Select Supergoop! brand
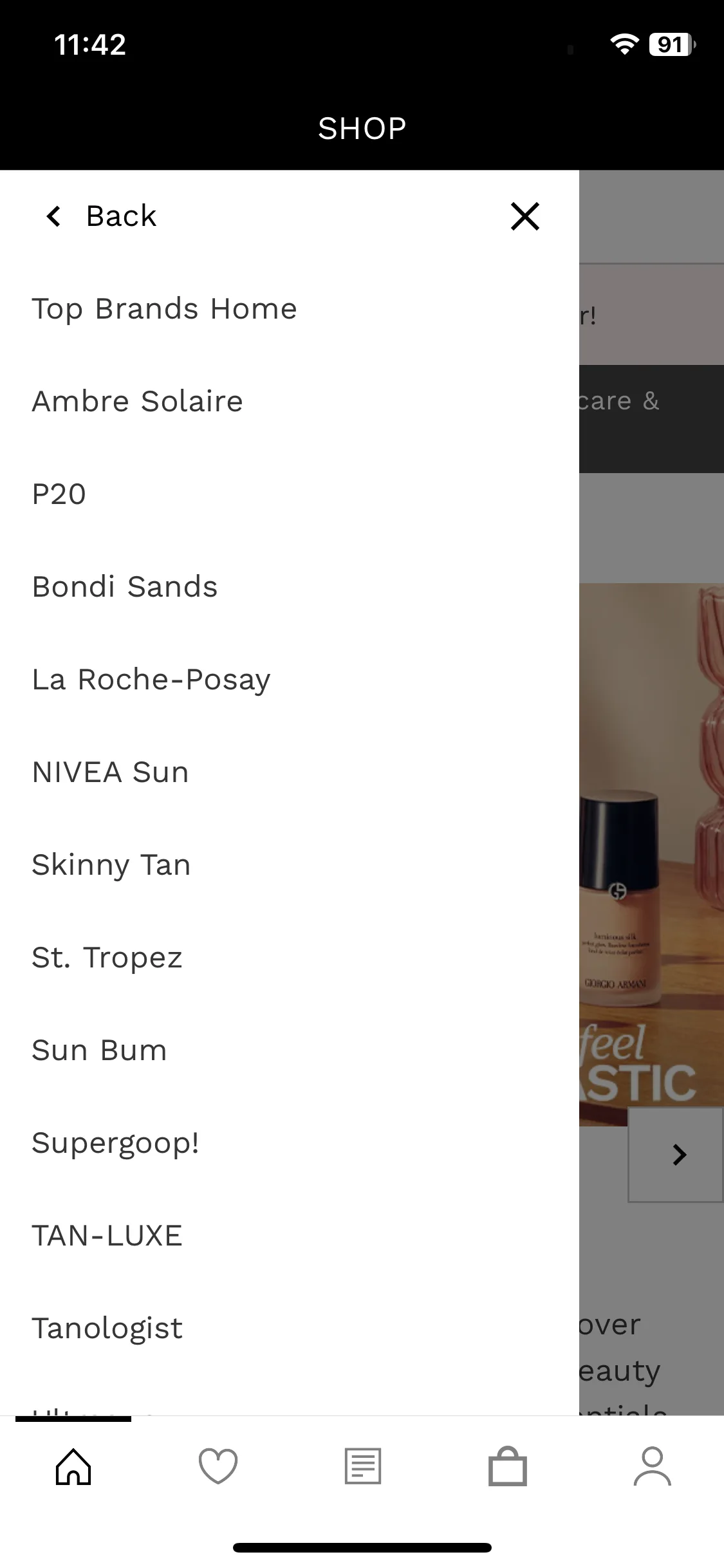 click(115, 1143)
